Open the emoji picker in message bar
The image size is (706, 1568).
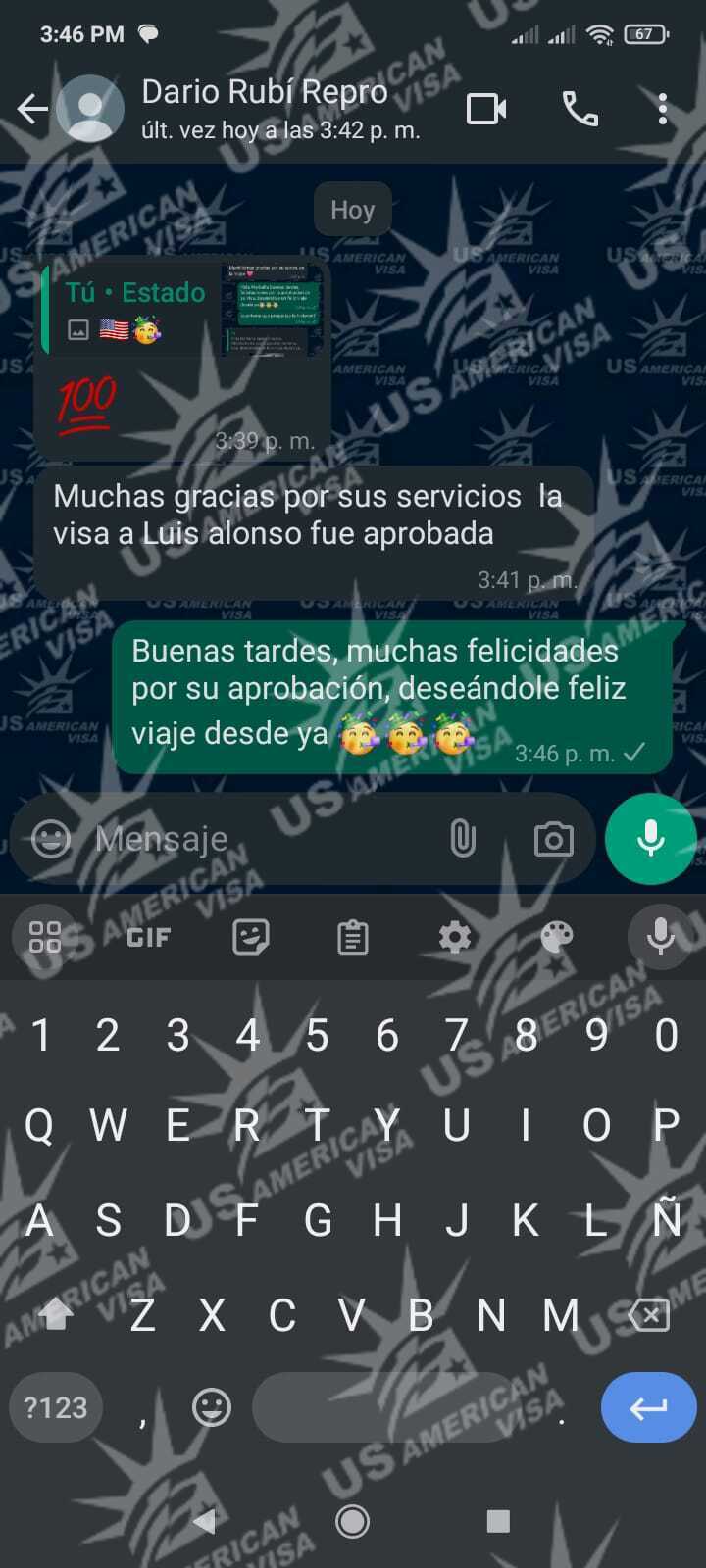point(51,839)
